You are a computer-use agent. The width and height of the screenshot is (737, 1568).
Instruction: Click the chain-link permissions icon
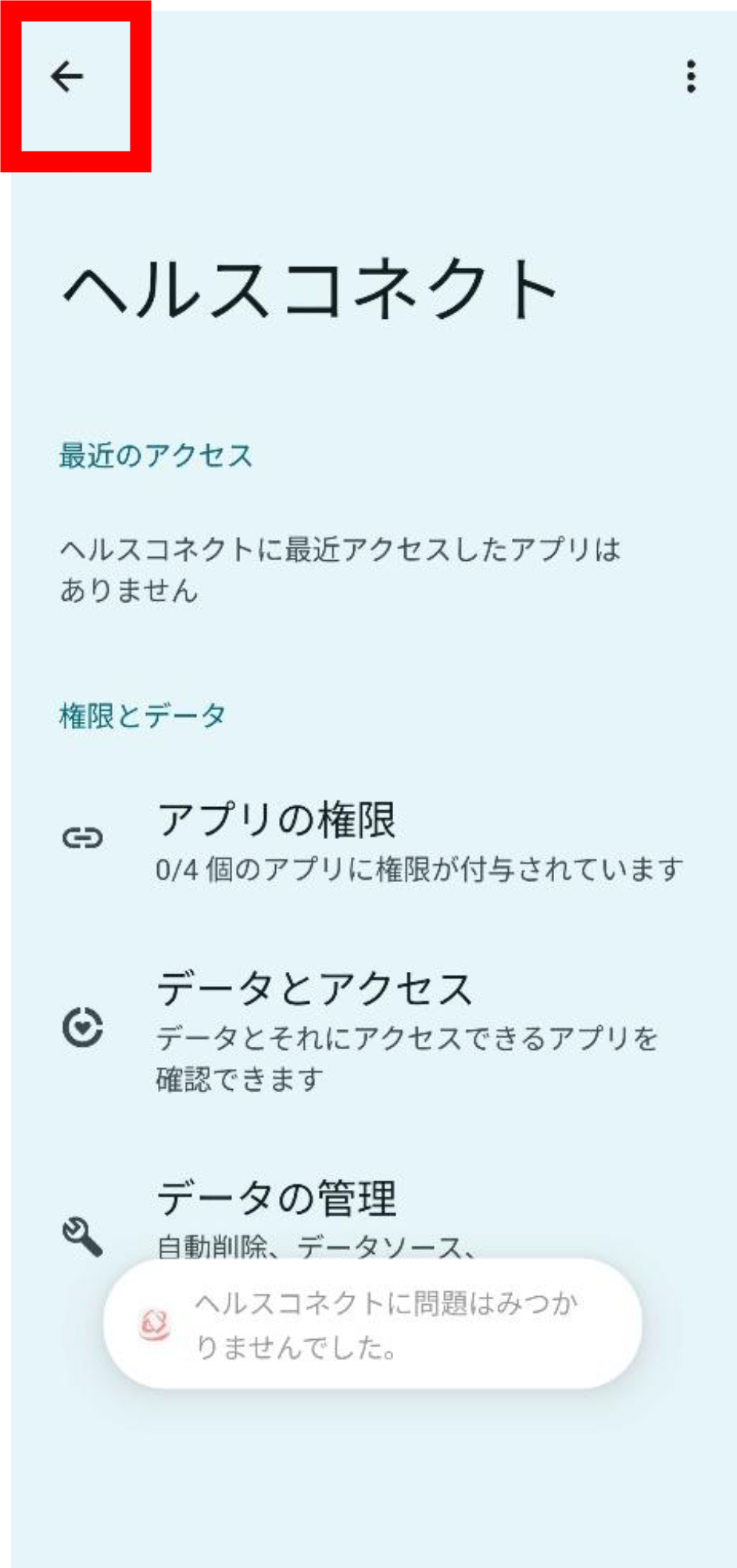click(x=84, y=838)
